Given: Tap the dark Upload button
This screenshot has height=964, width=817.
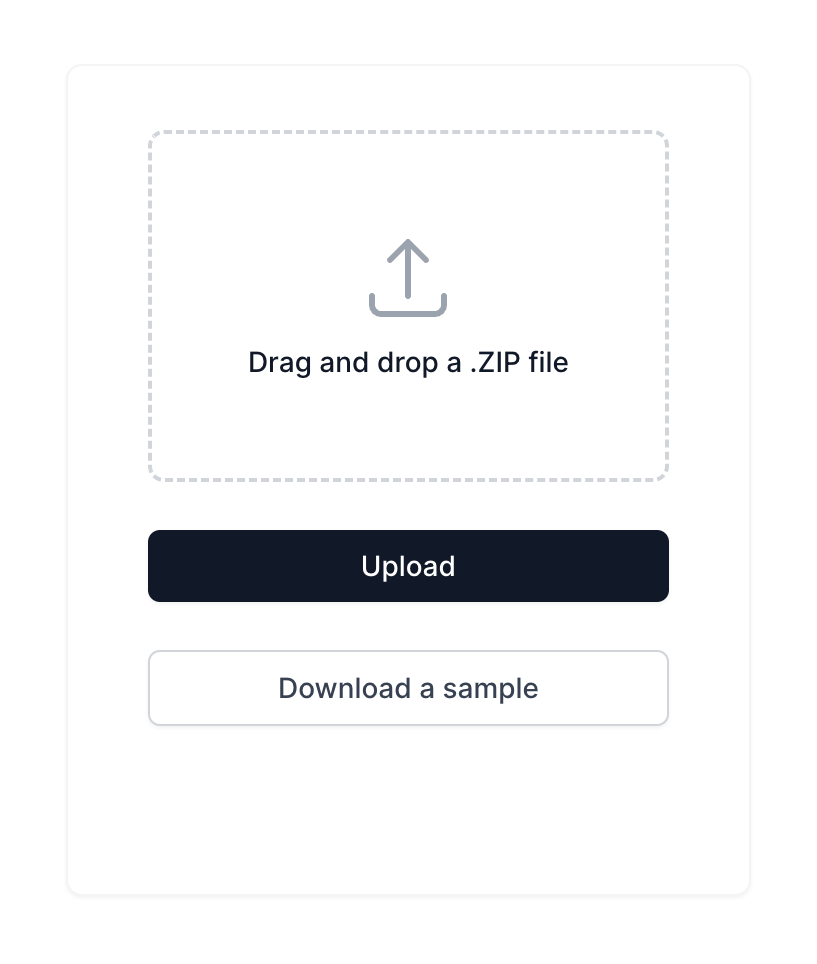Looking at the screenshot, I should [408, 566].
